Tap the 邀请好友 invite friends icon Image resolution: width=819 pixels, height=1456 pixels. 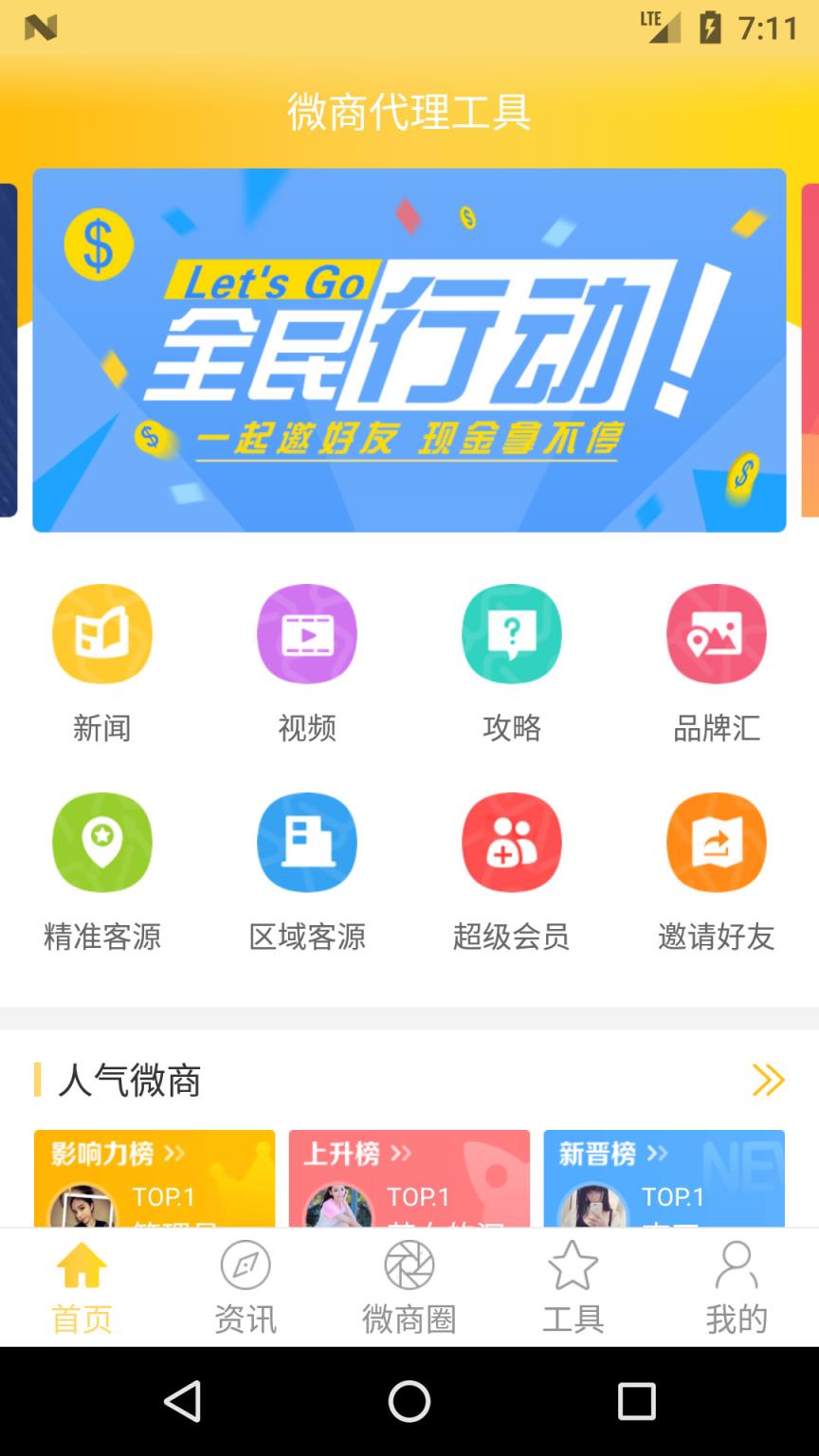pos(717,842)
